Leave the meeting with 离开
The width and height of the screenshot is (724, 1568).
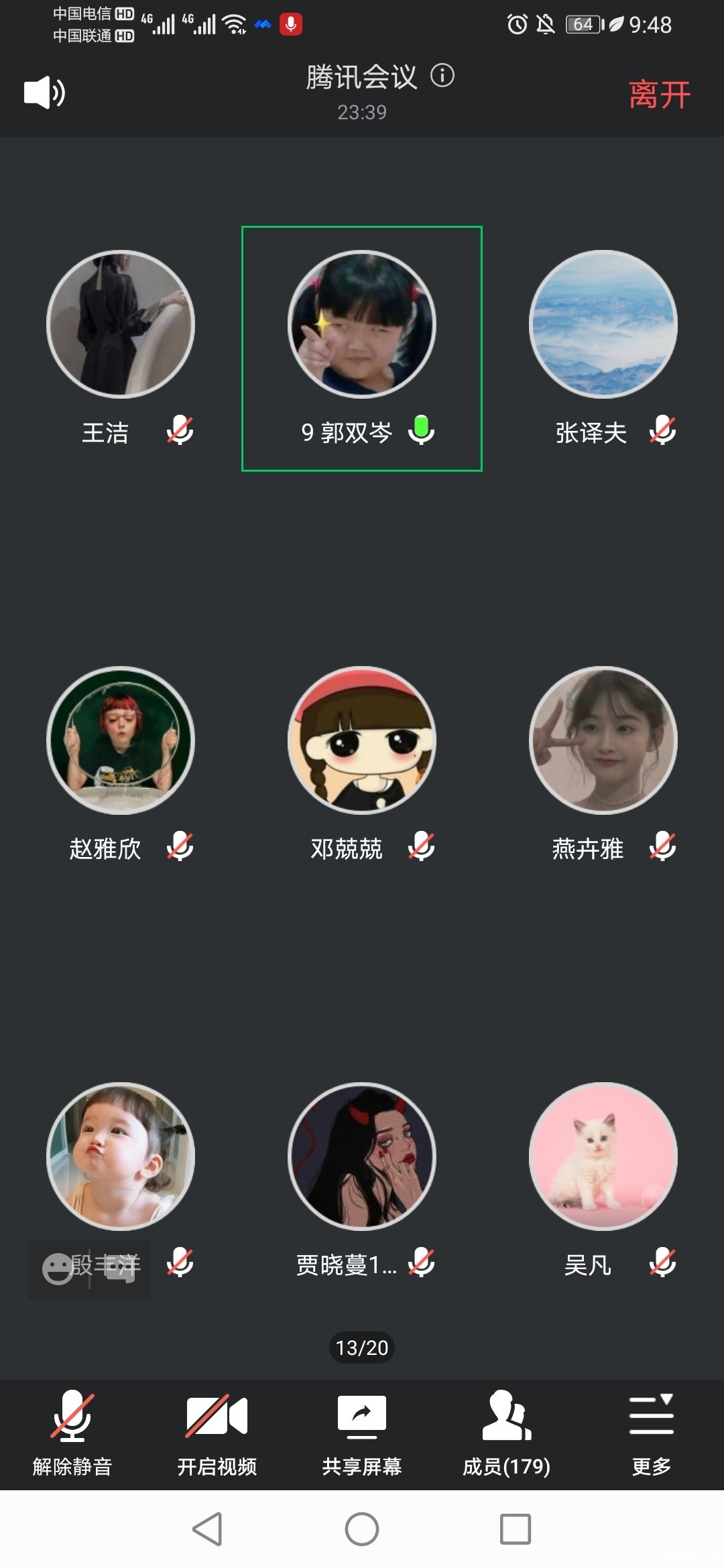point(659,94)
